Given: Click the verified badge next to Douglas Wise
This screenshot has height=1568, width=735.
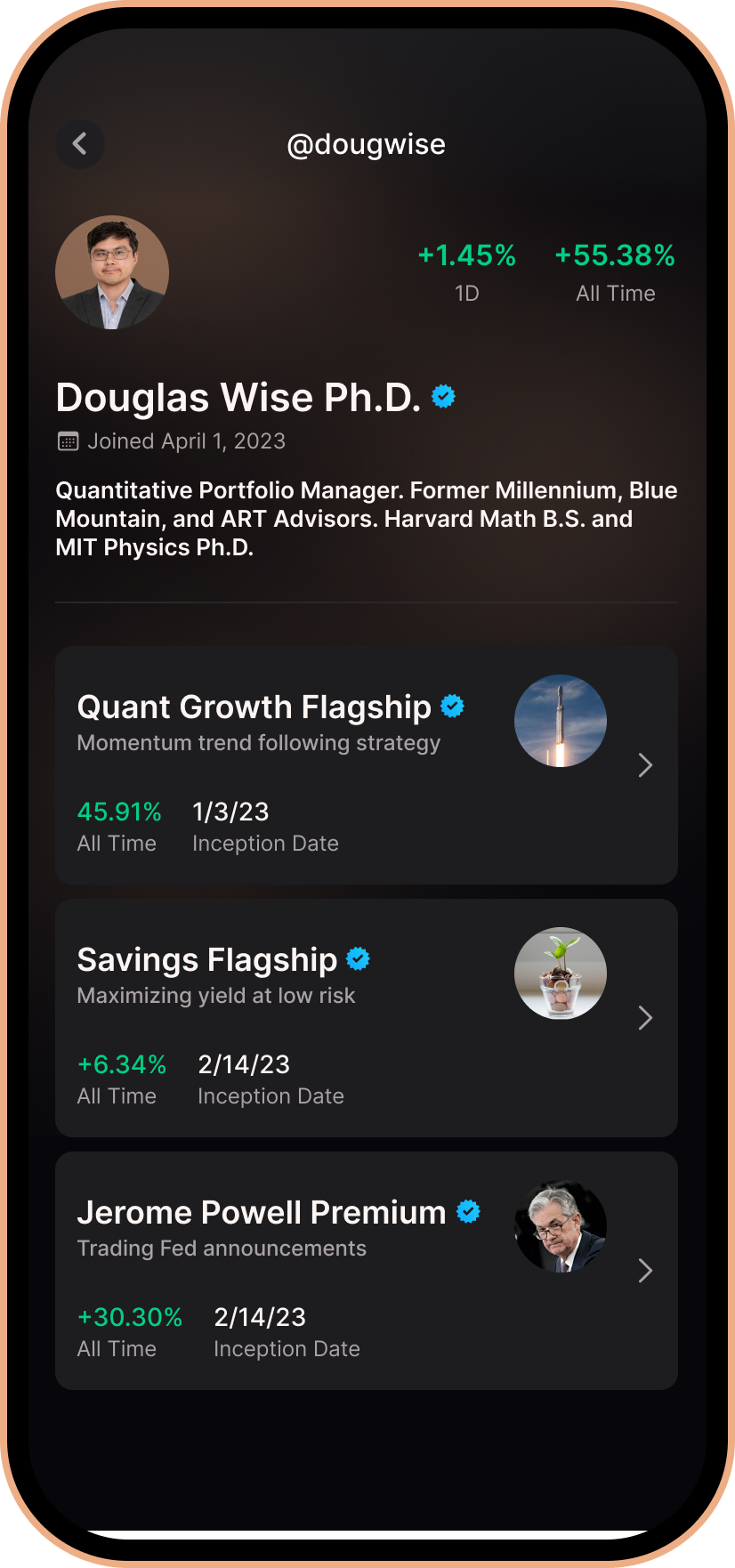Looking at the screenshot, I should (x=442, y=396).
